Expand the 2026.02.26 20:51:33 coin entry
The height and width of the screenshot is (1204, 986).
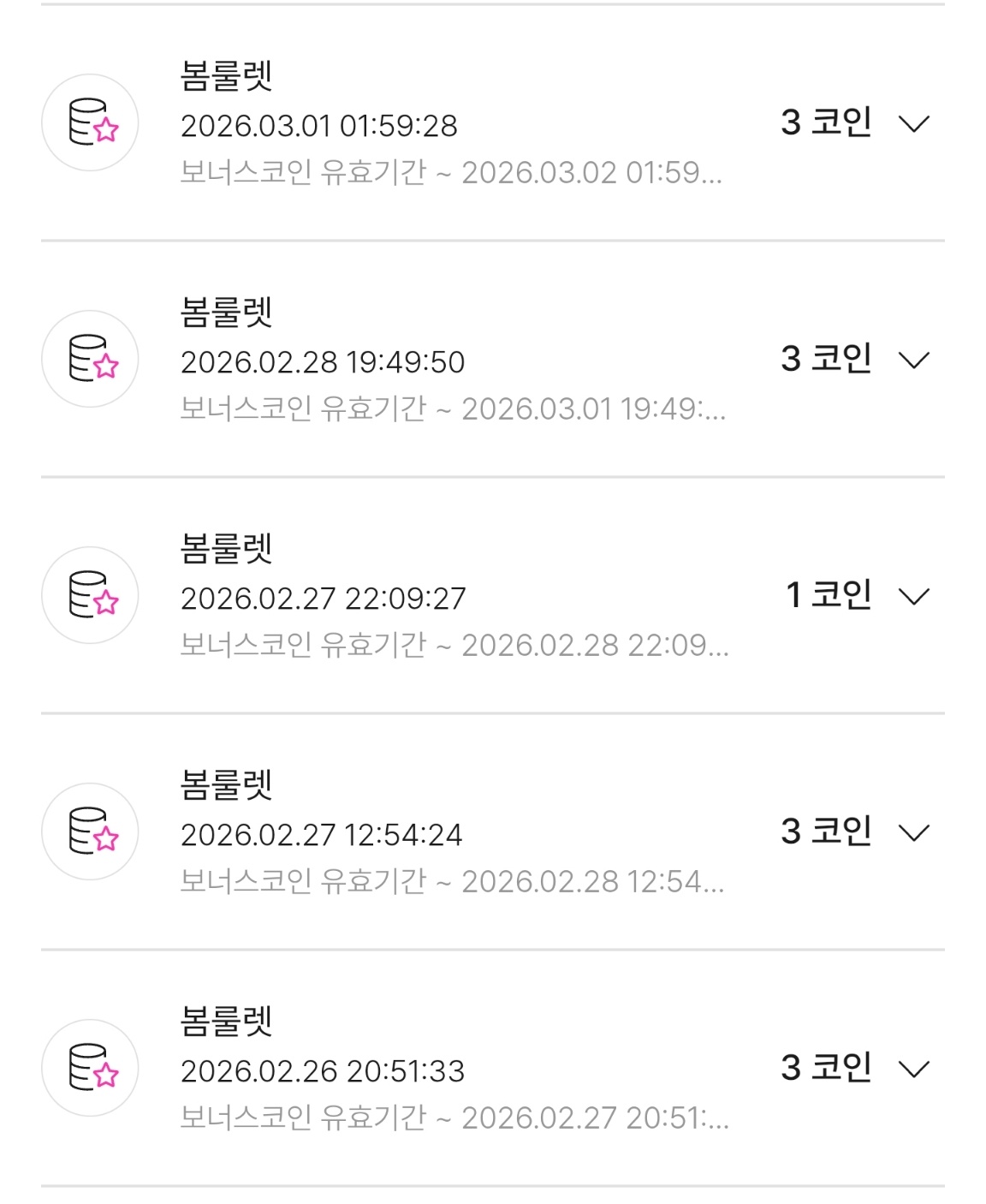coord(913,1070)
